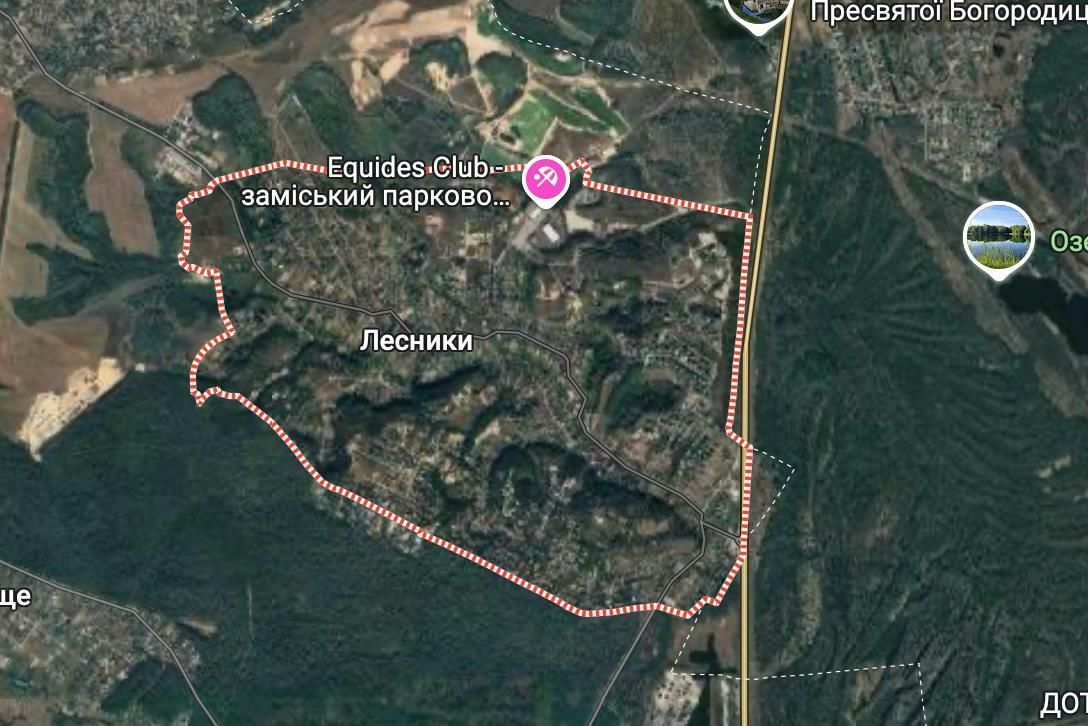
Task: Open the Equides Club pink place marker
Action: (546, 180)
